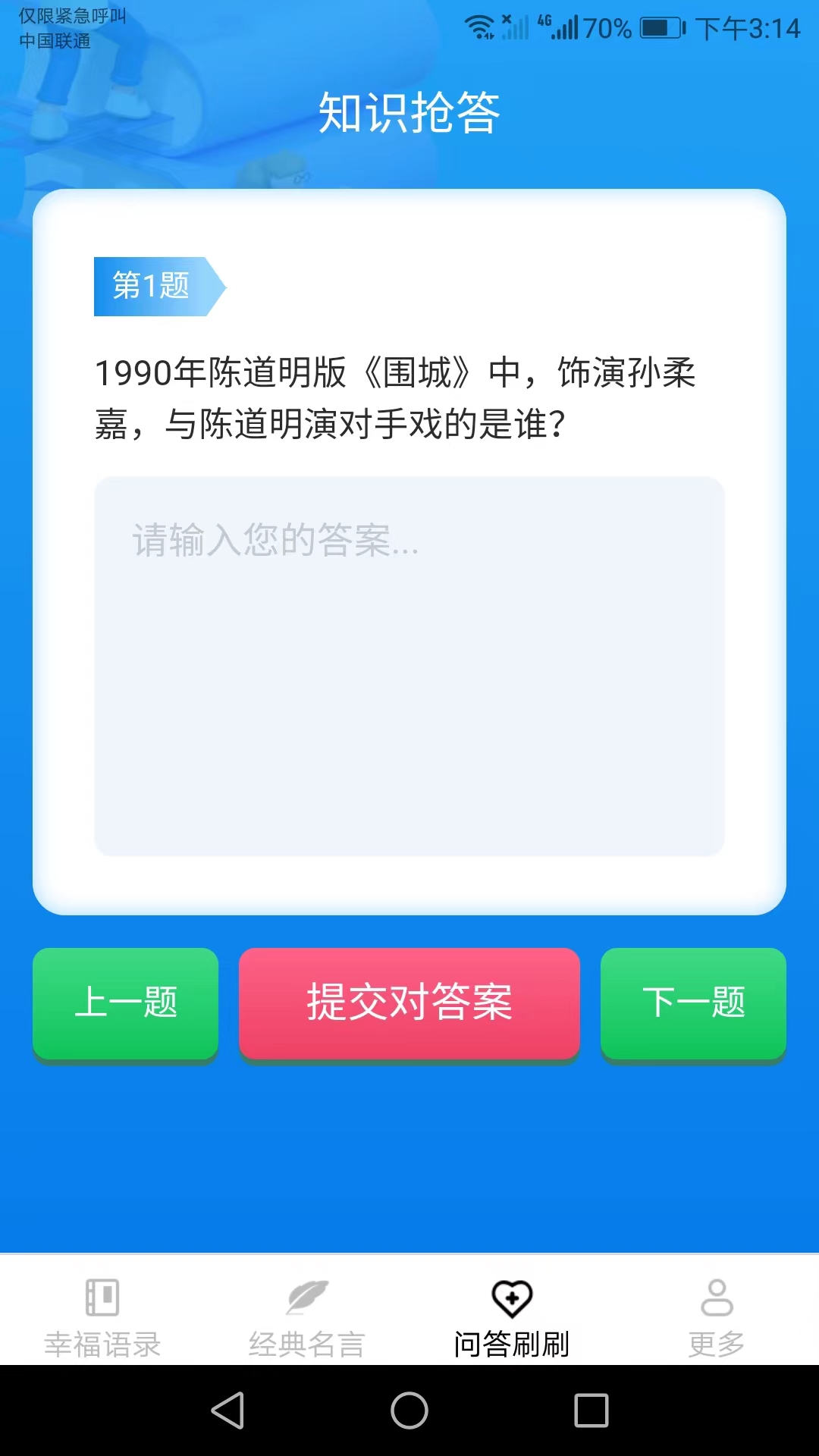819x1456 pixels.
Task: Switch to 幸福语录 tab
Action: point(102,1318)
